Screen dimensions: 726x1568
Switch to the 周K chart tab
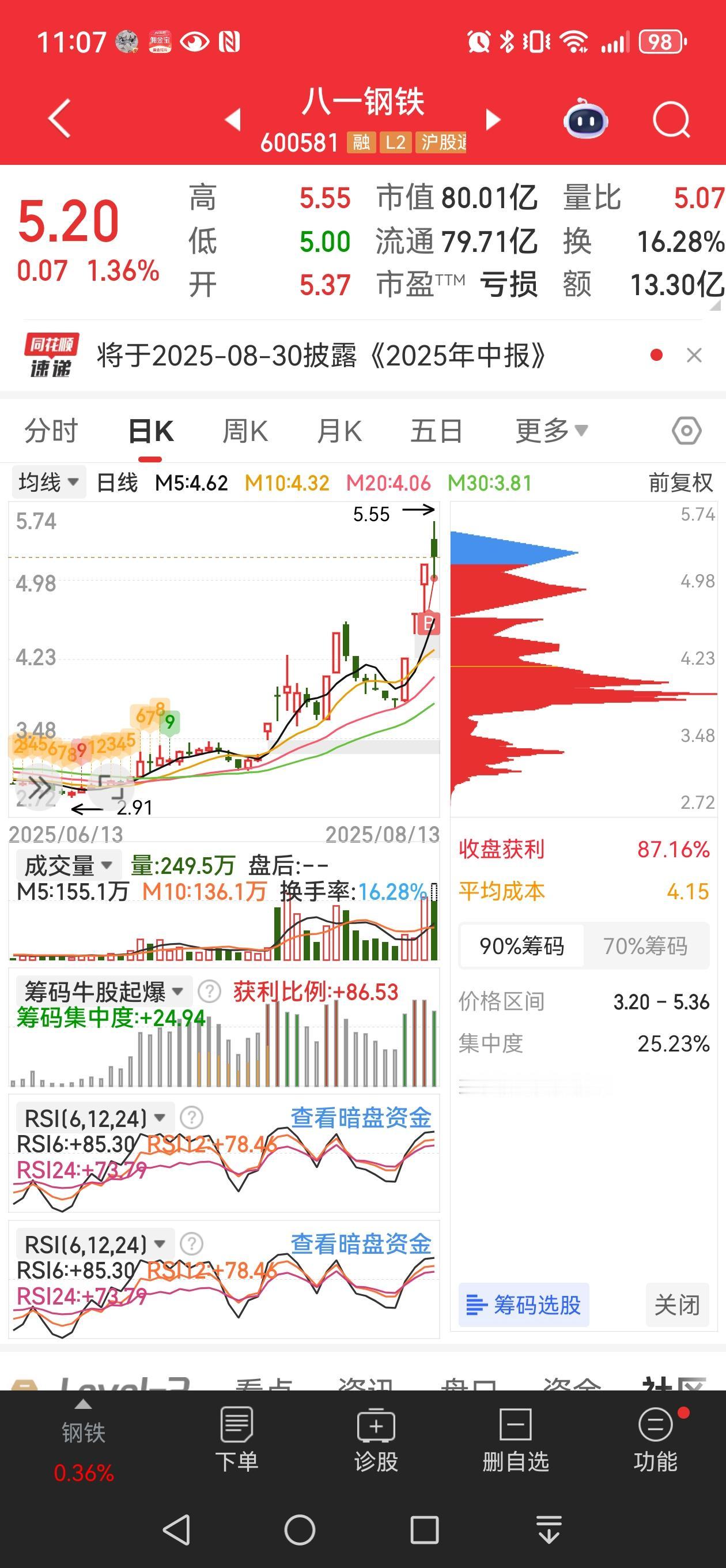pyautogui.click(x=245, y=432)
